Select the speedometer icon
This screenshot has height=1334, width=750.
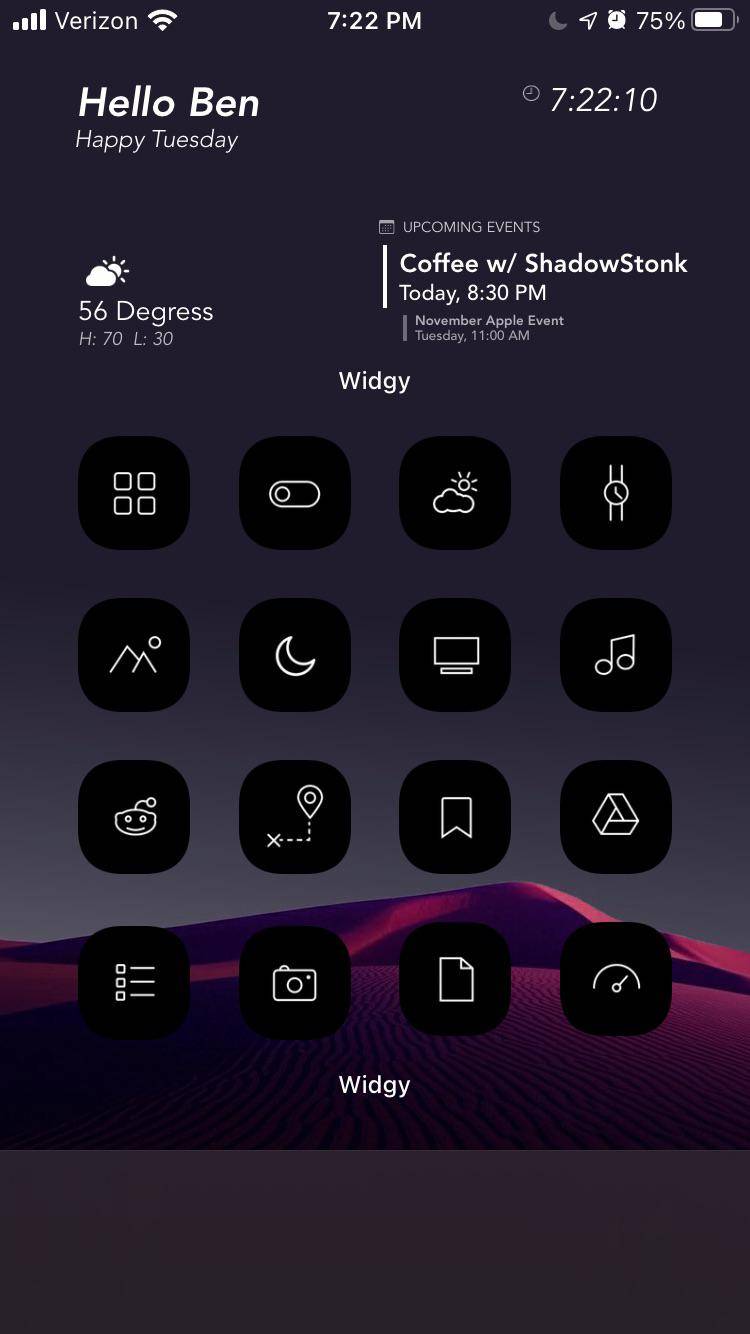coord(615,980)
